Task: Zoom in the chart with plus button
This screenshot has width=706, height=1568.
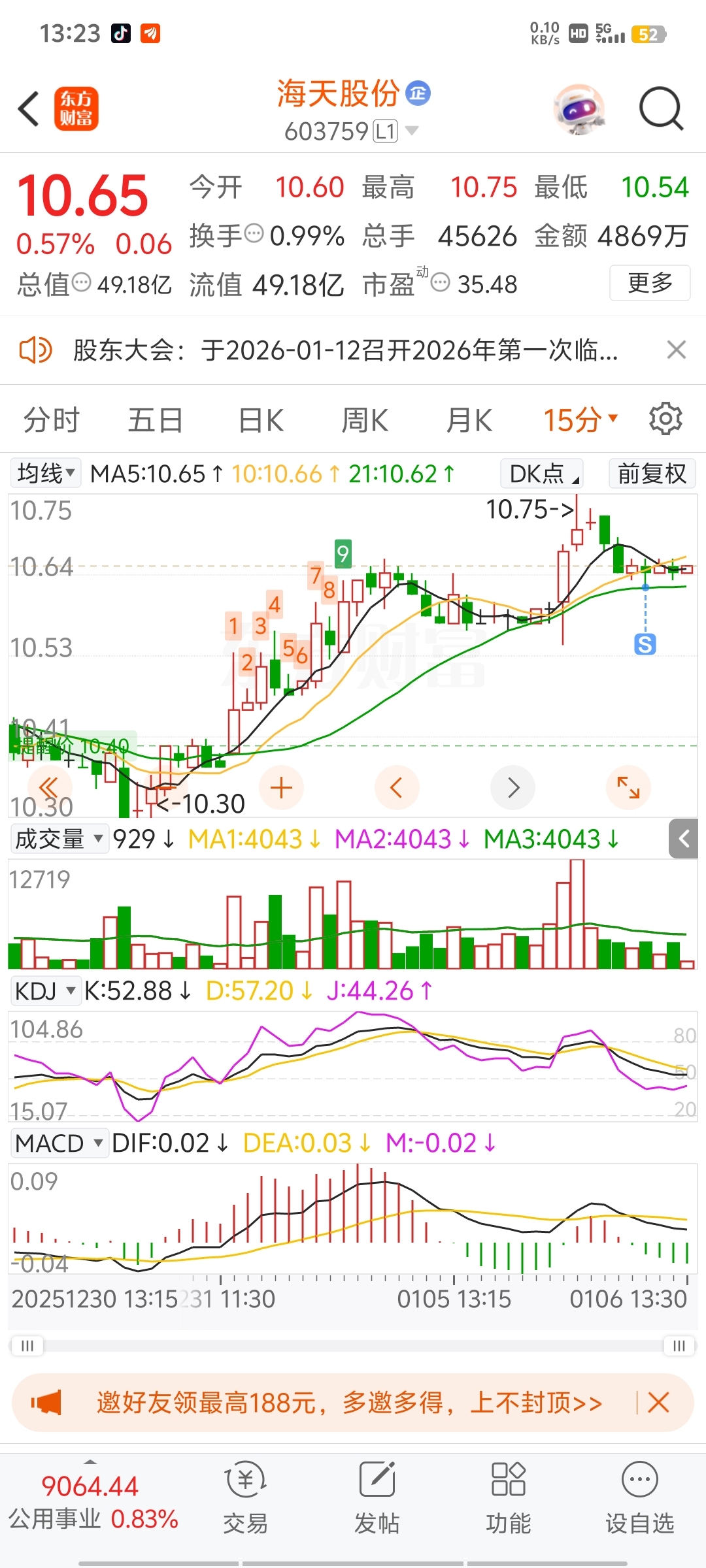Action: pyautogui.click(x=281, y=788)
